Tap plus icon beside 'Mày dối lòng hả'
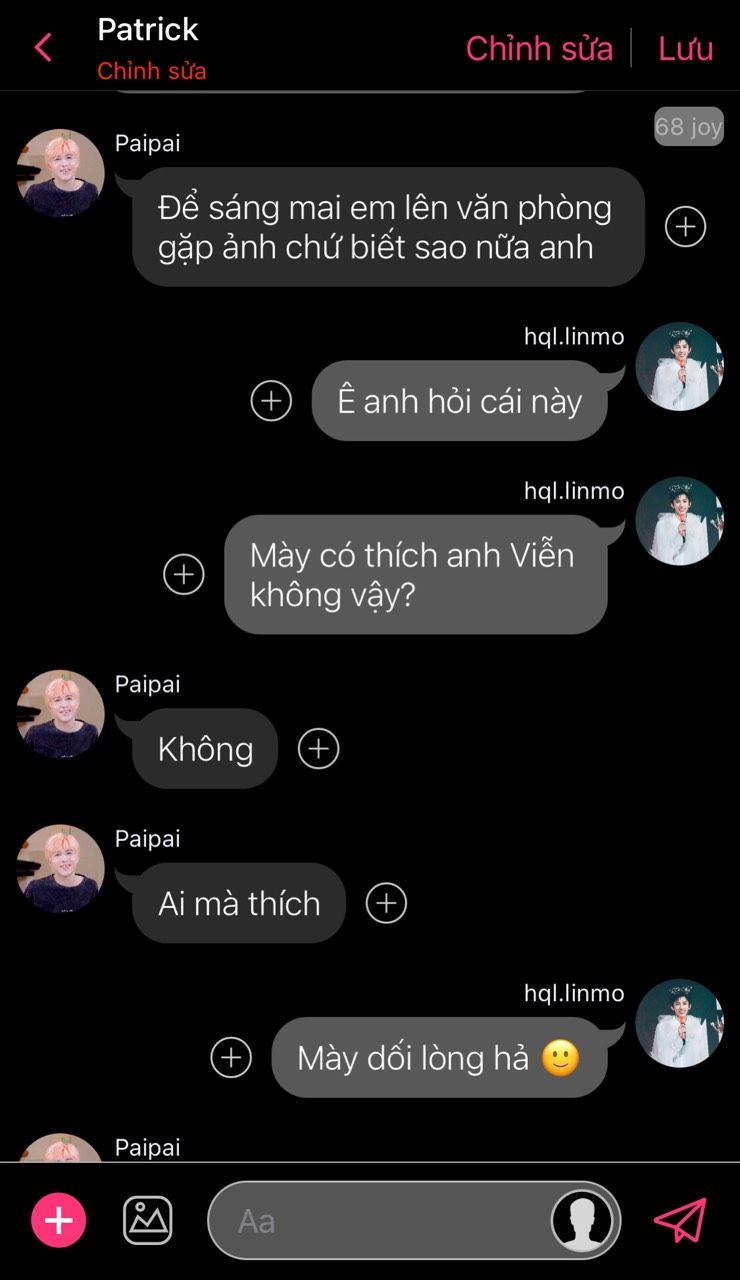Viewport: 740px width, 1280px height. (x=231, y=1057)
